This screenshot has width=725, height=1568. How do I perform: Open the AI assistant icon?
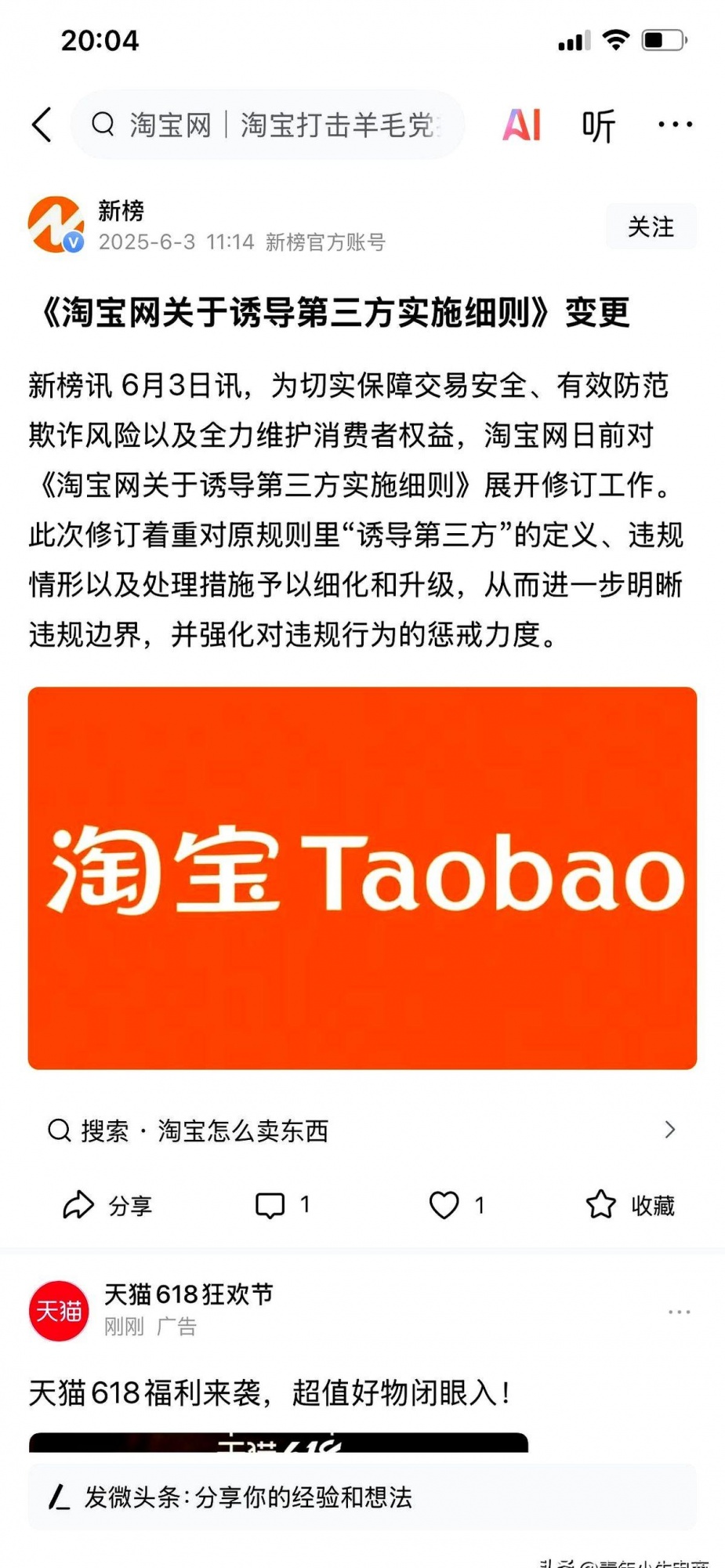click(522, 125)
